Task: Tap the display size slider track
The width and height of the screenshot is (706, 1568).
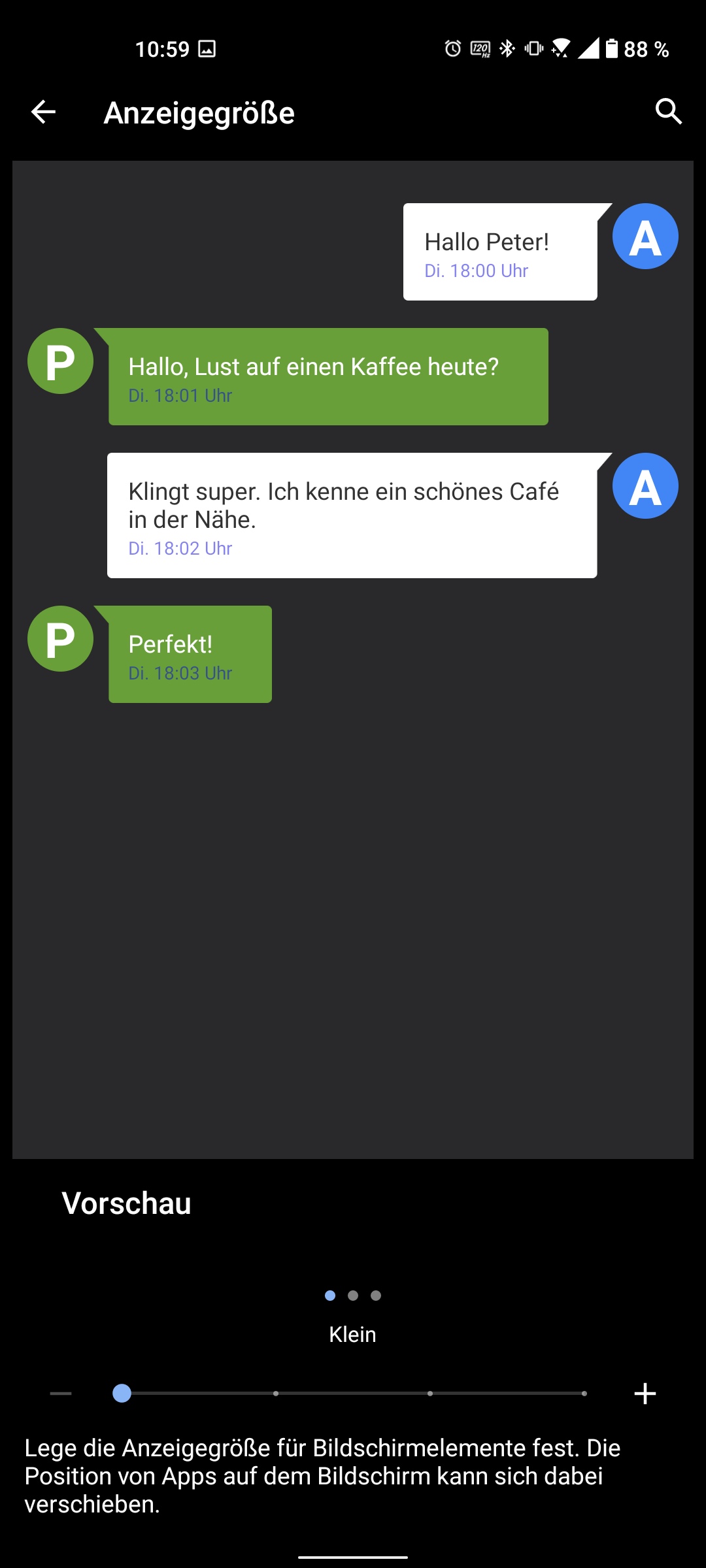Action: (x=353, y=1394)
